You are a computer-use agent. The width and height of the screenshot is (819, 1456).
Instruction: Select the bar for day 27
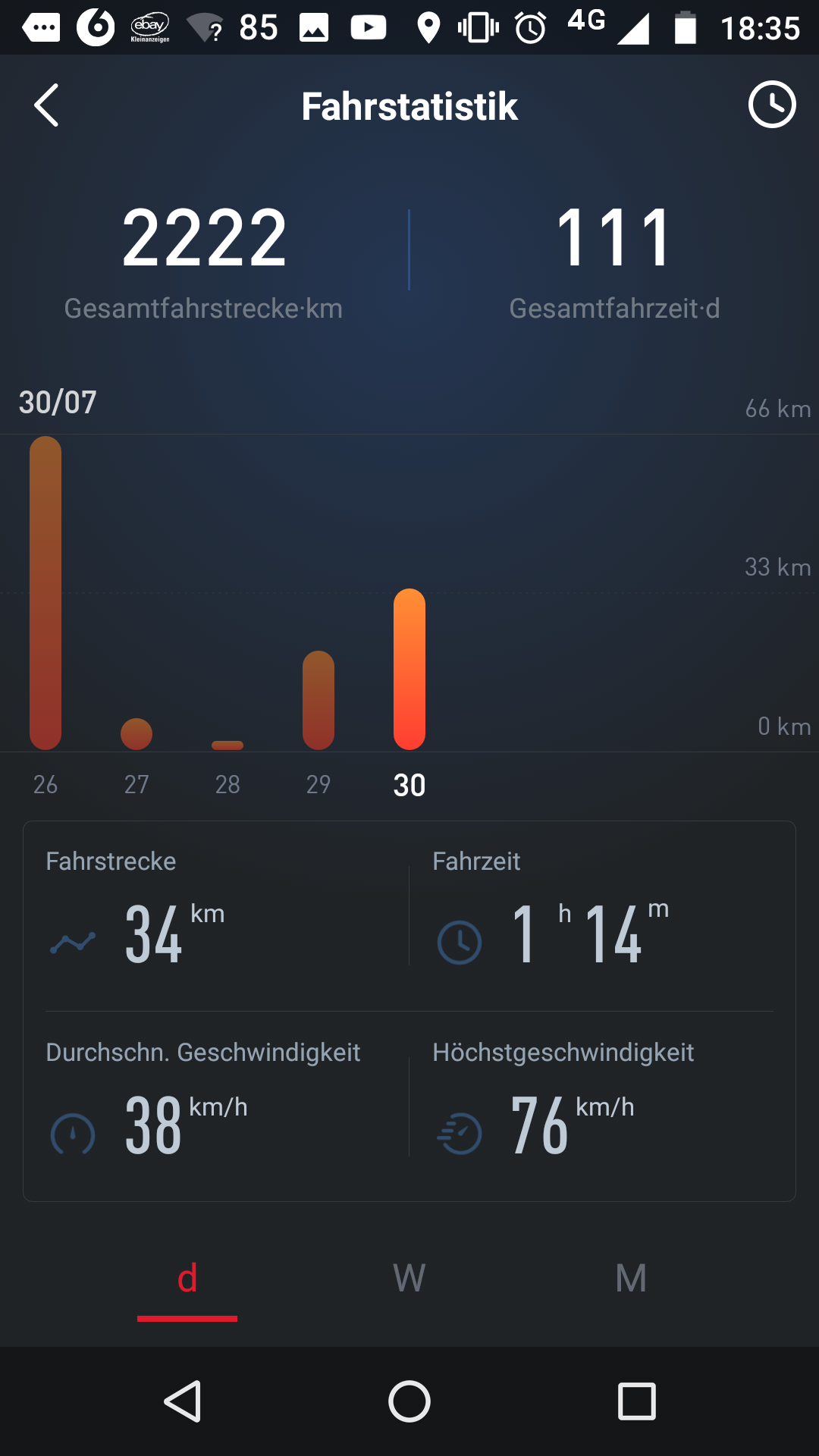tap(136, 733)
